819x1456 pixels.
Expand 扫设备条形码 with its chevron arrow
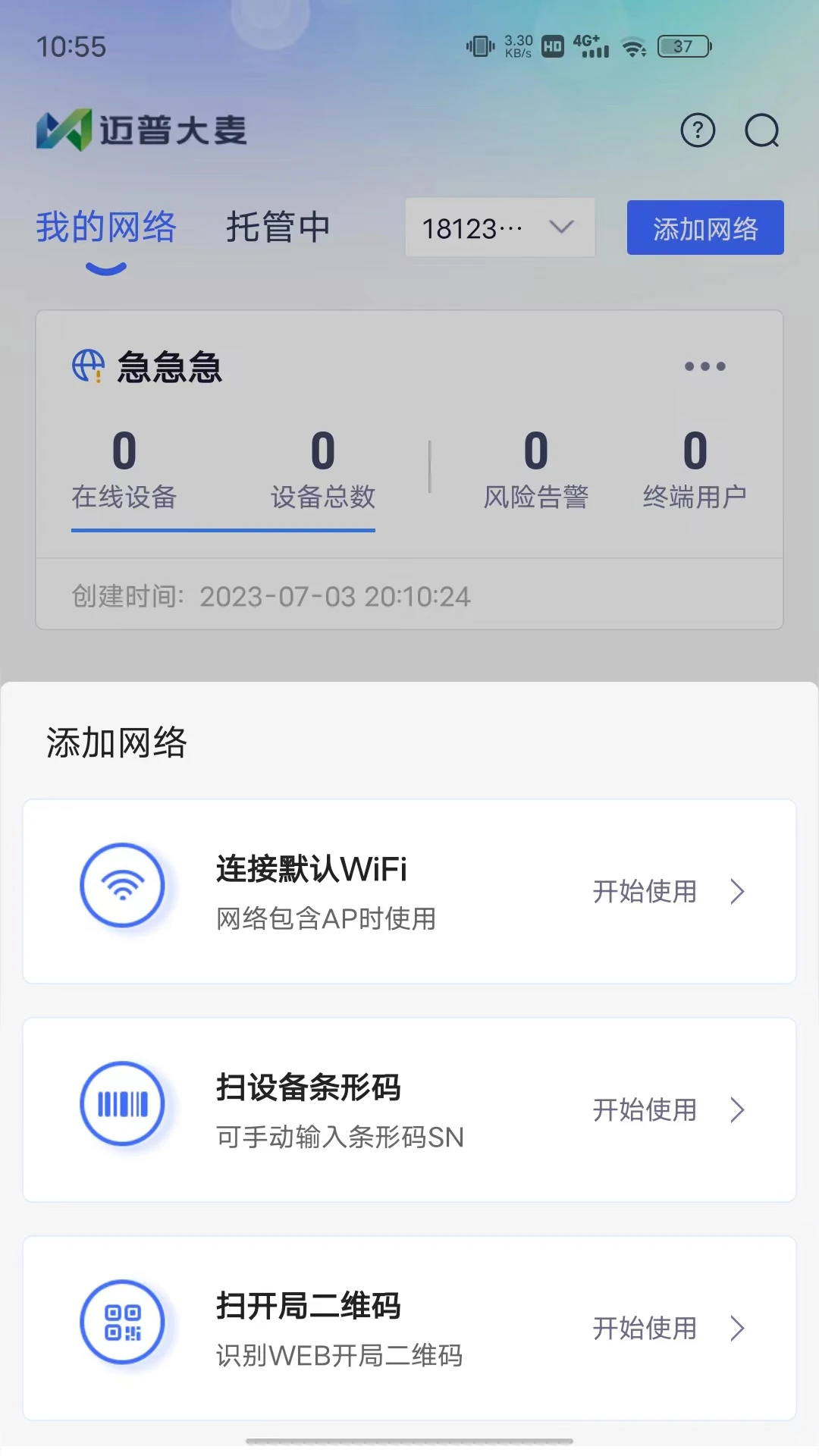(x=736, y=1110)
